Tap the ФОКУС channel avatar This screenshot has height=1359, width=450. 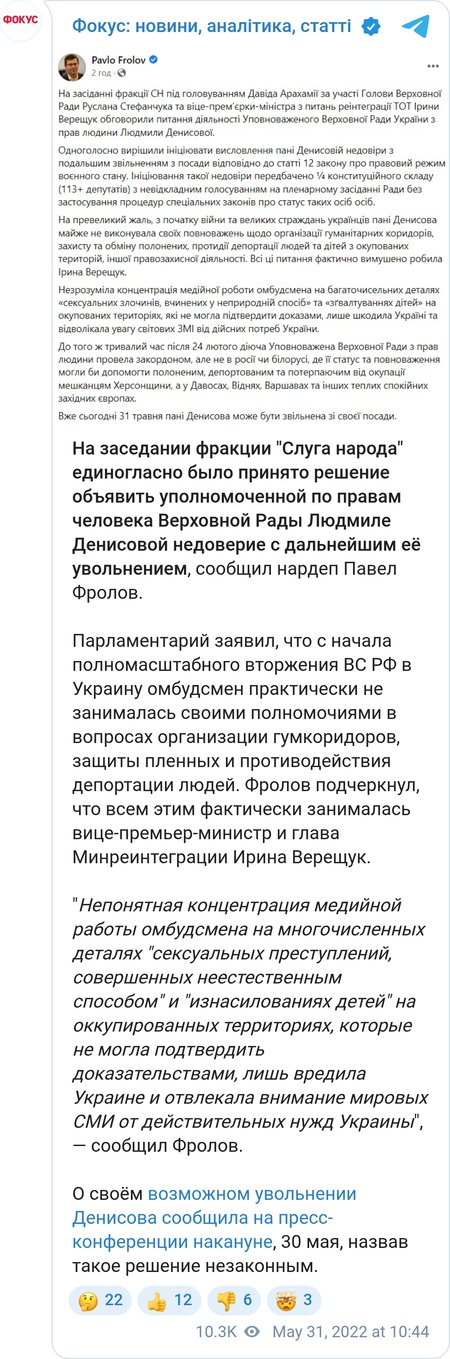21,20
